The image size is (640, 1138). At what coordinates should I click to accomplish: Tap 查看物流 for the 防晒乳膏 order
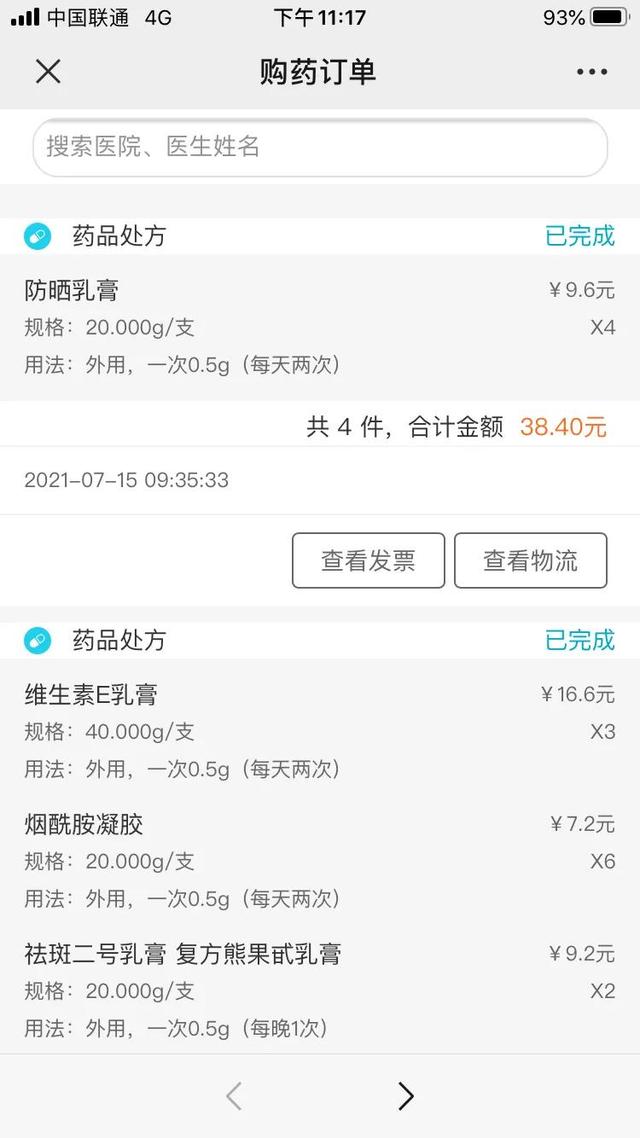[530, 560]
